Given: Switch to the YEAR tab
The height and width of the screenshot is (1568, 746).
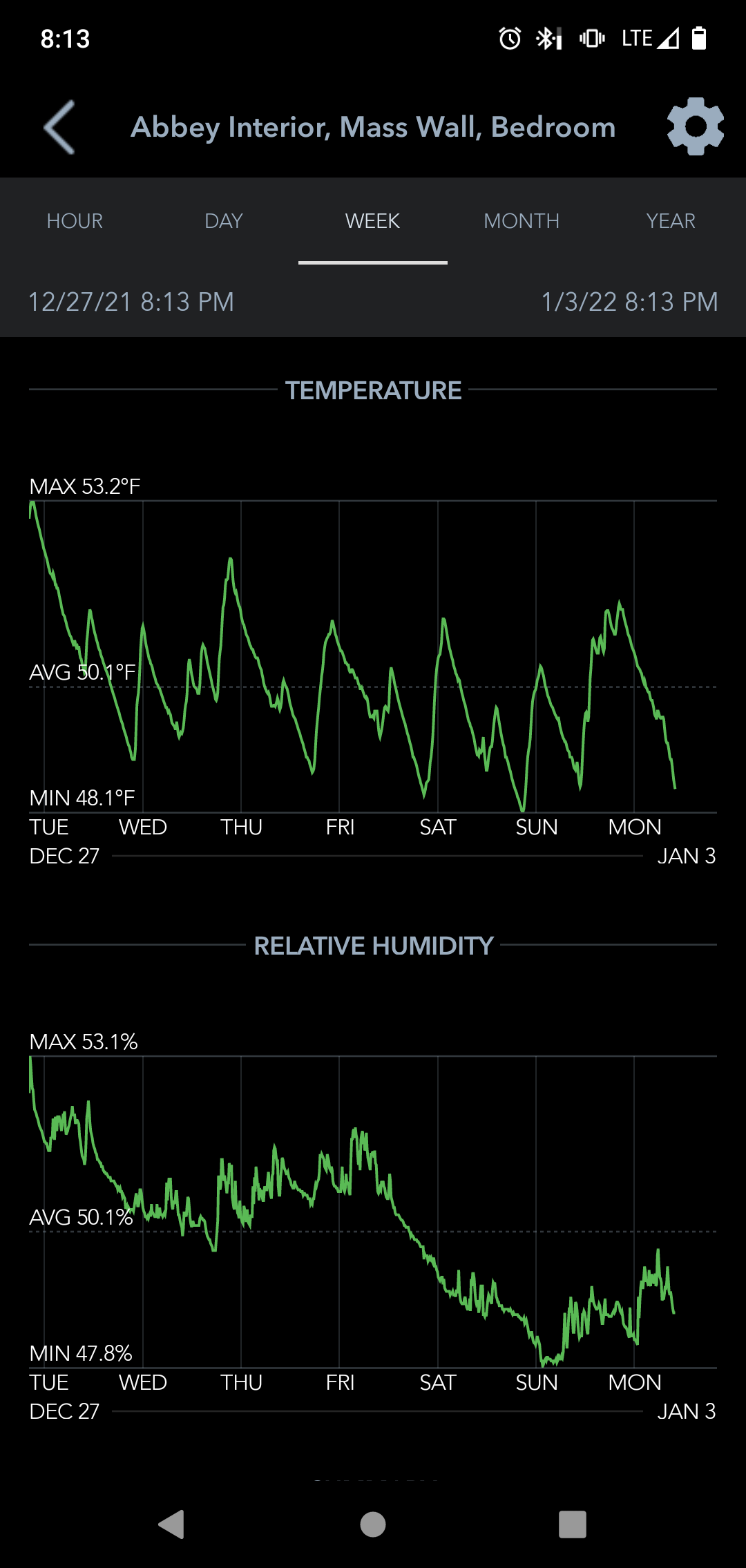Looking at the screenshot, I should [x=671, y=221].
